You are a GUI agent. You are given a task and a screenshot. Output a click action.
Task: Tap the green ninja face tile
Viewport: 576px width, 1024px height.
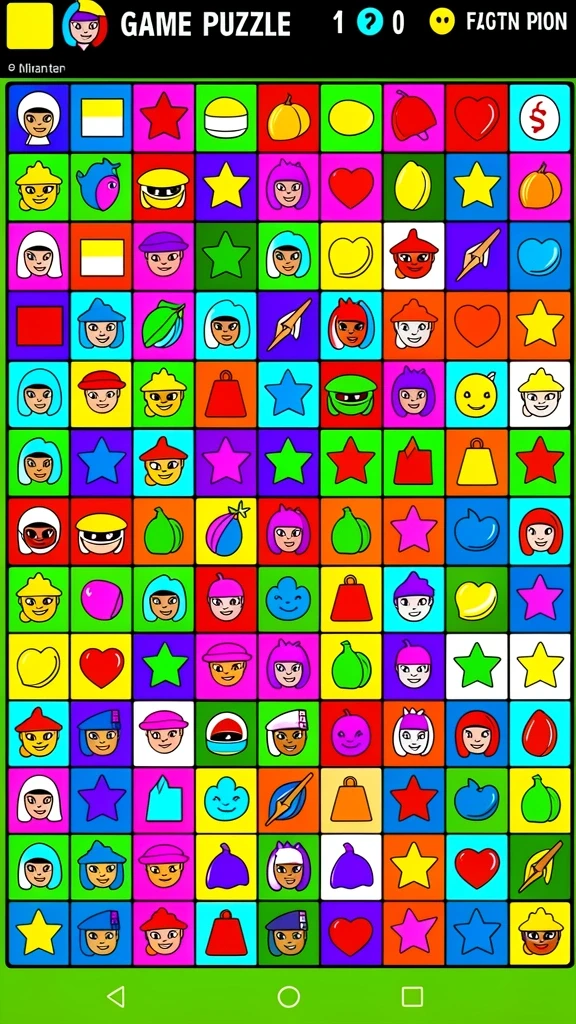pyautogui.click(x=351, y=394)
